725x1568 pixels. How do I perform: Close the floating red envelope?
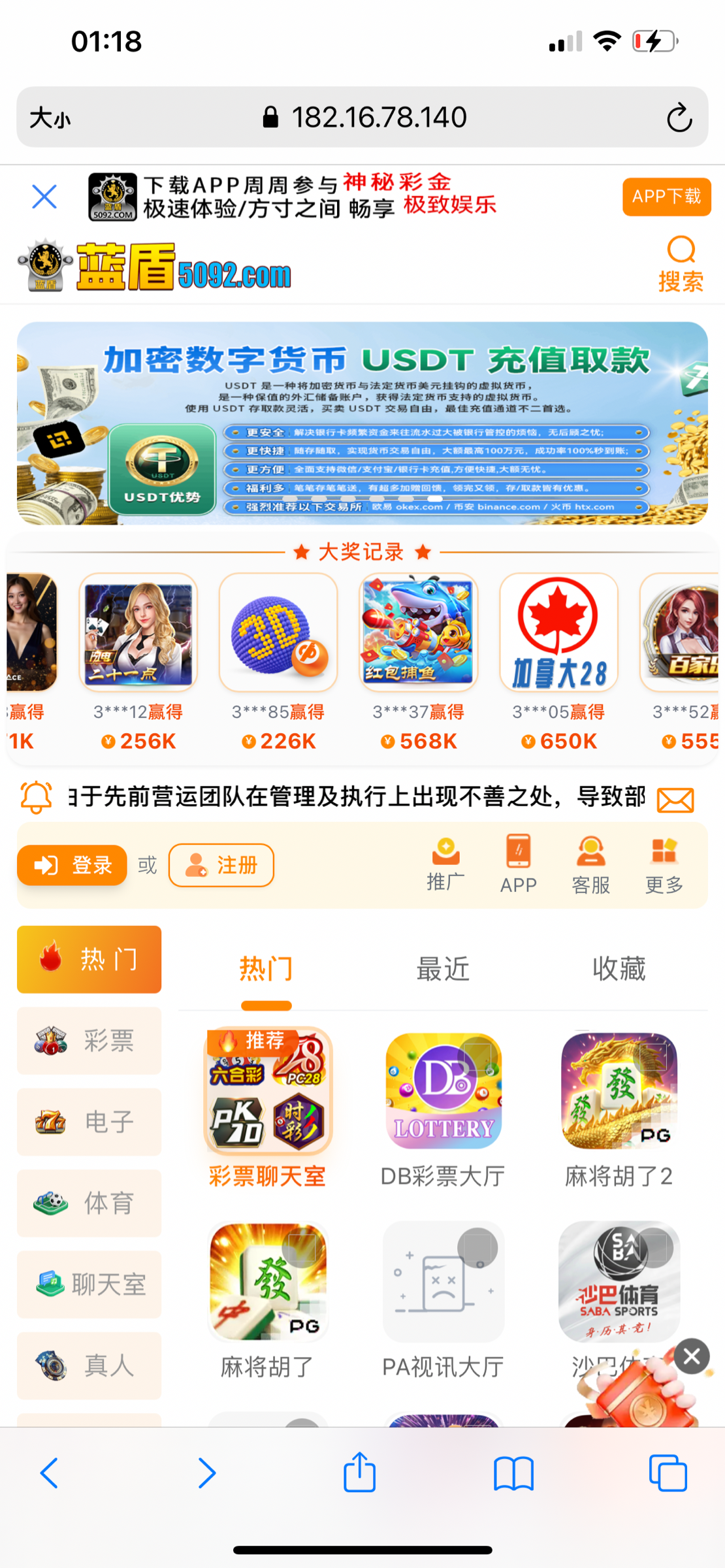[692, 1357]
